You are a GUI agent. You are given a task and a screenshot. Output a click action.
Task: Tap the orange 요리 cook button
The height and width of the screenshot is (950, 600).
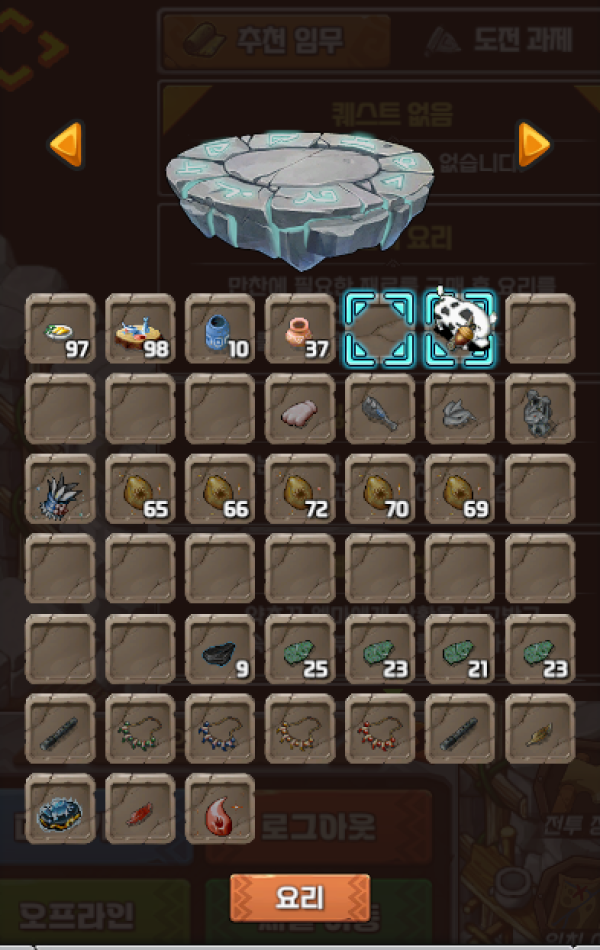click(x=300, y=897)
